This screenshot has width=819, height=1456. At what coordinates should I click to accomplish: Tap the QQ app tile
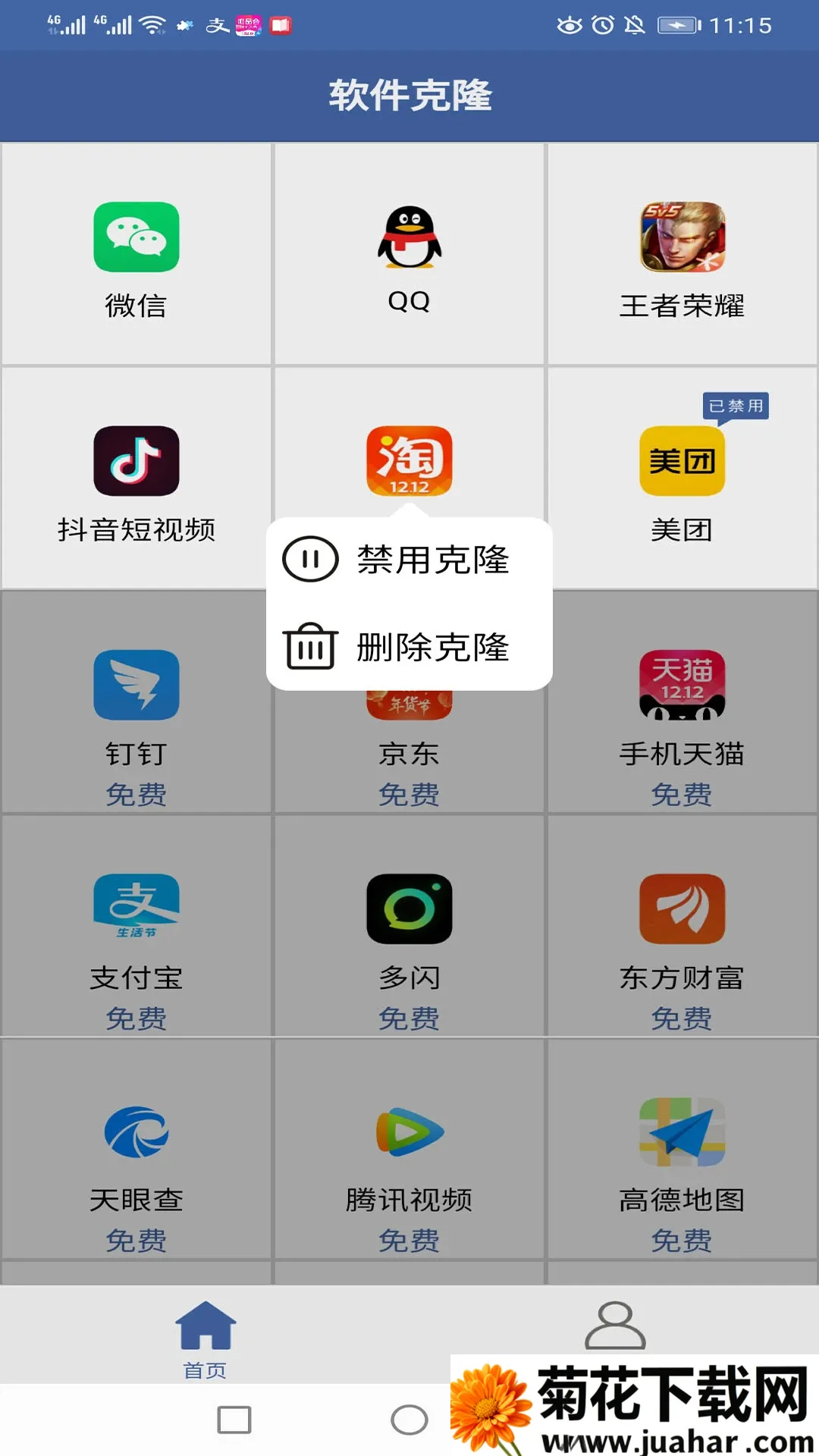pyautogui.click(x=409, y=256)
